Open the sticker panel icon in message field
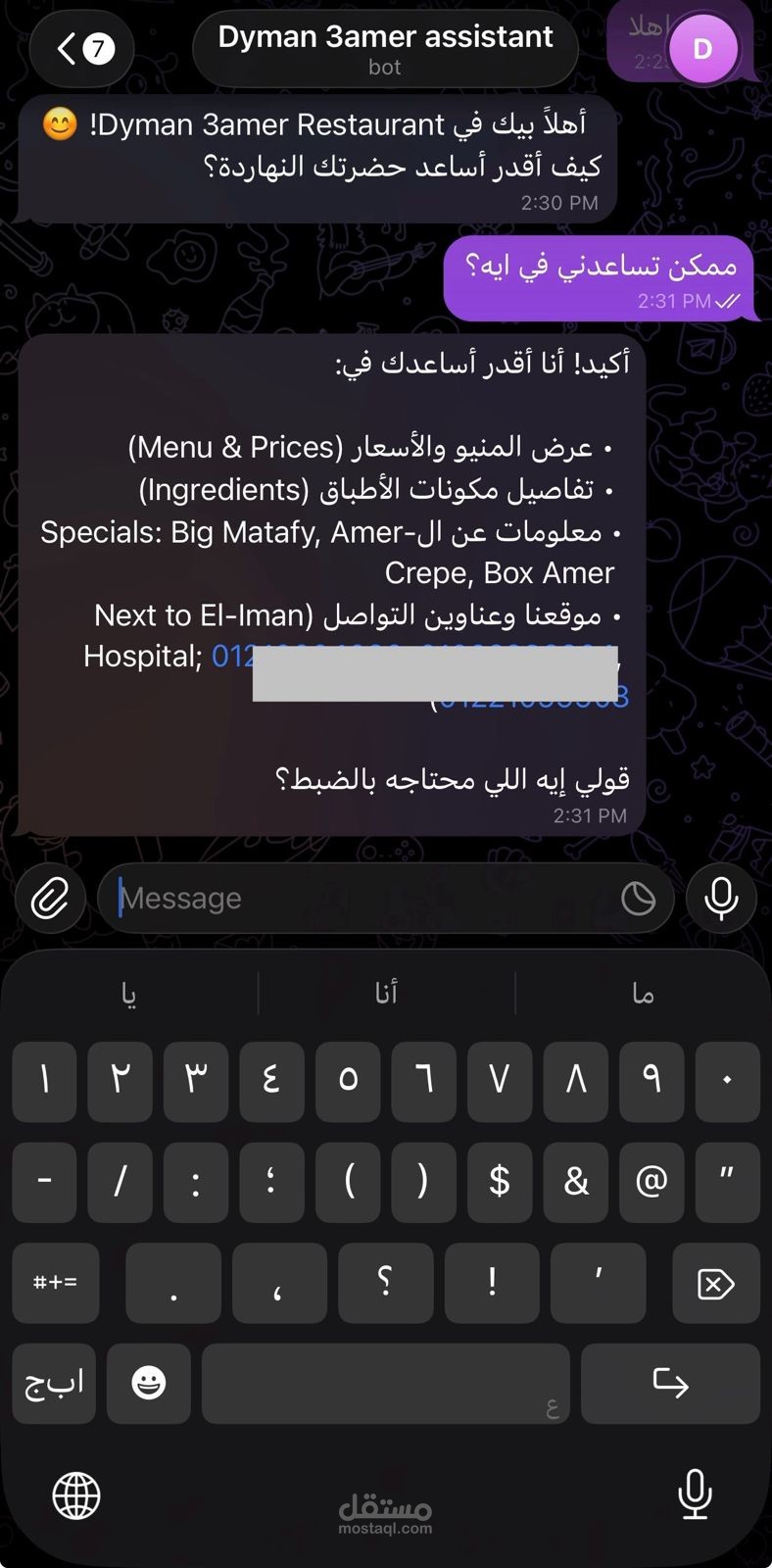772x1568 pixels. (639, 898)
